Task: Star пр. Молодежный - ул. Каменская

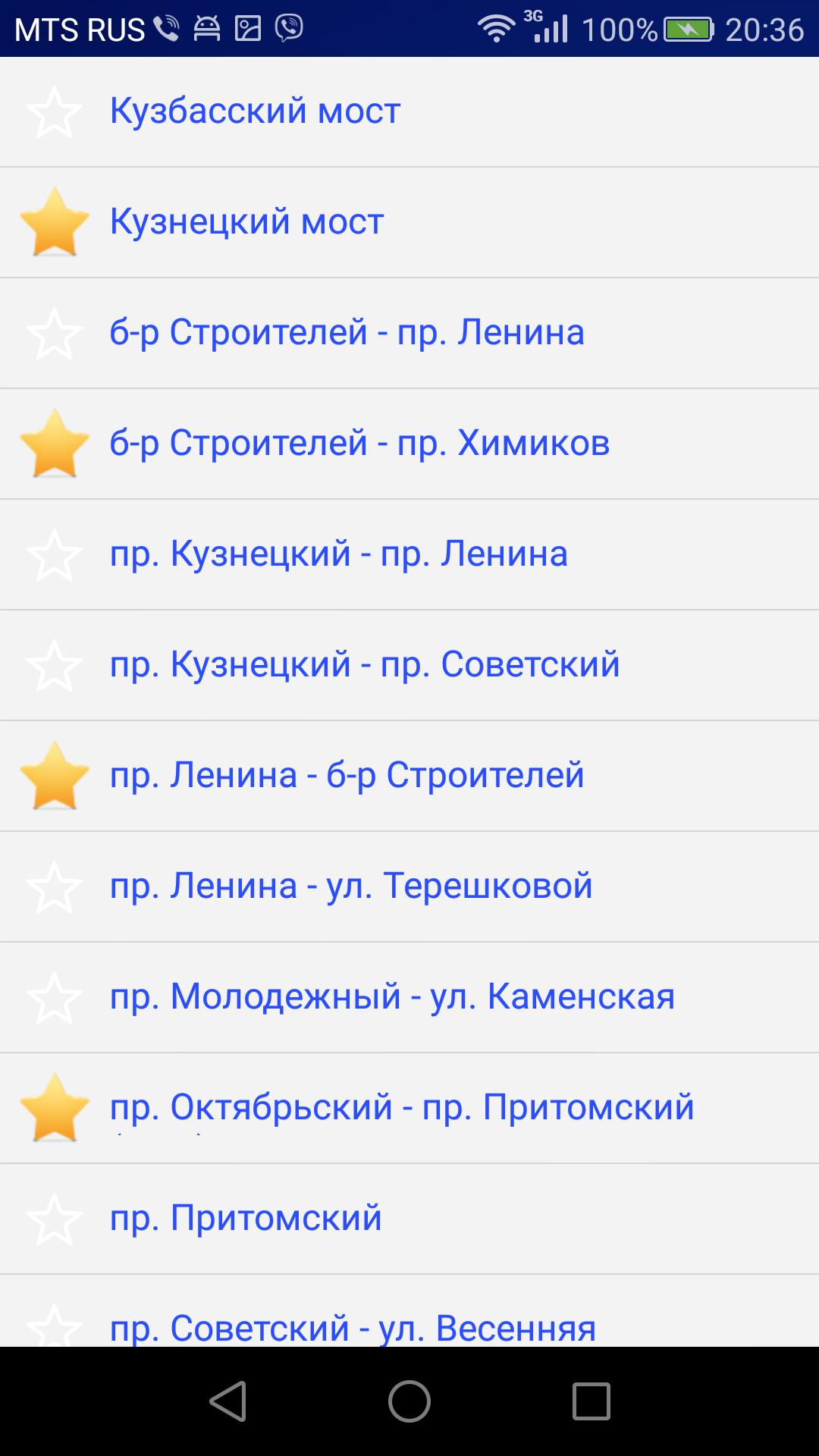Action: pyautogui.click(x=55, y=998)
